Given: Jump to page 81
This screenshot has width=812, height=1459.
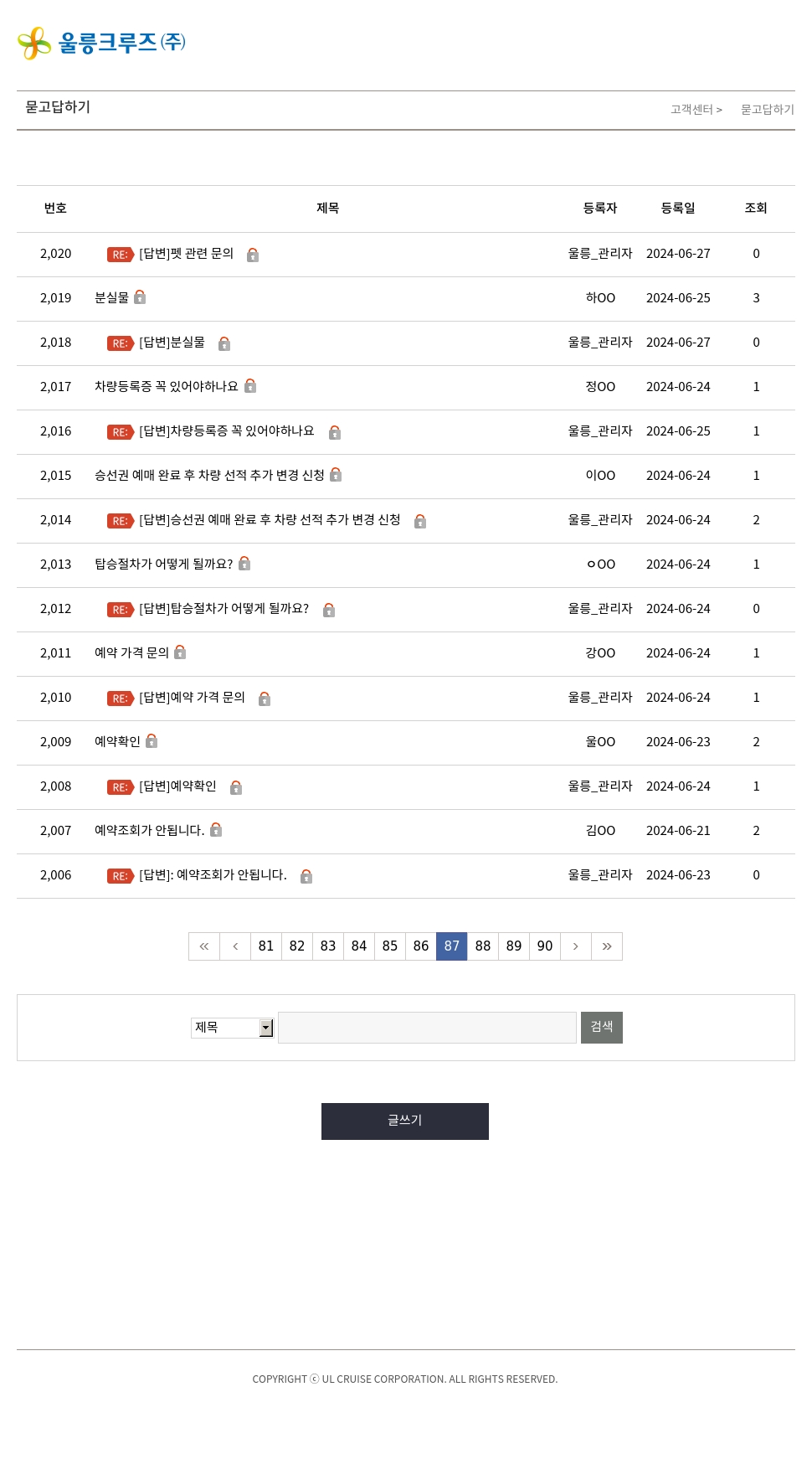Looking at the screenshot, I should pos(266,946).
